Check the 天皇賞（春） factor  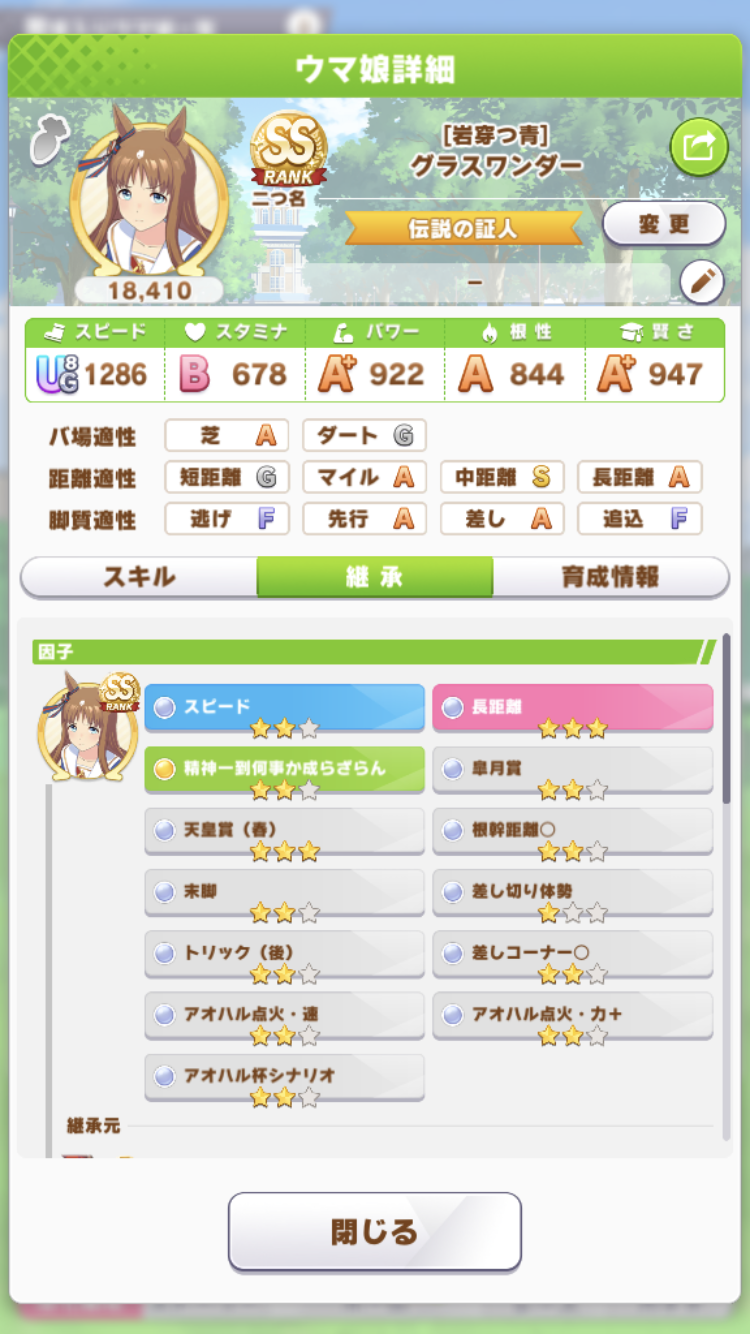(284, 831)
